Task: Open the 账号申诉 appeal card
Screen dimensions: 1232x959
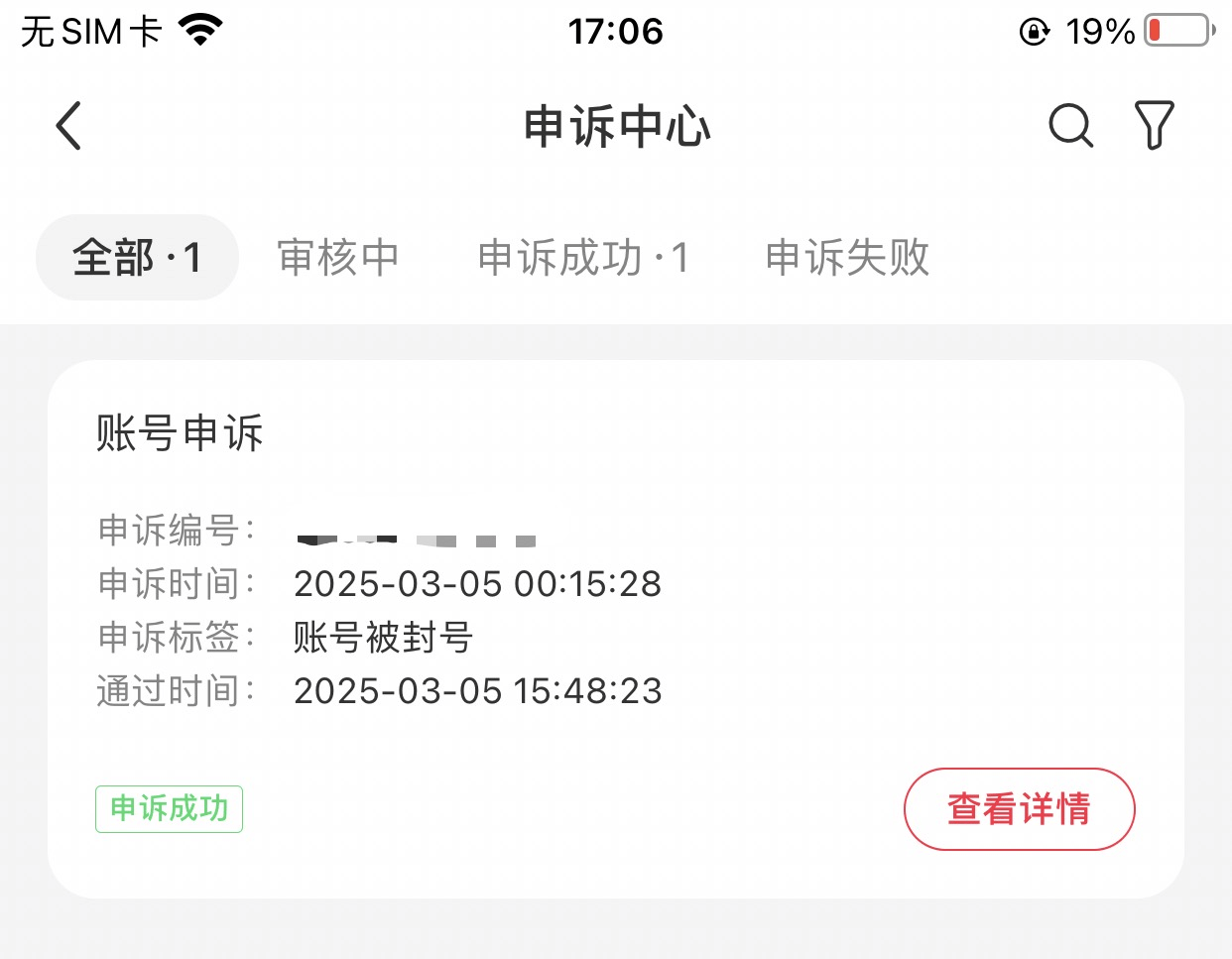Action: click(615, 595)
